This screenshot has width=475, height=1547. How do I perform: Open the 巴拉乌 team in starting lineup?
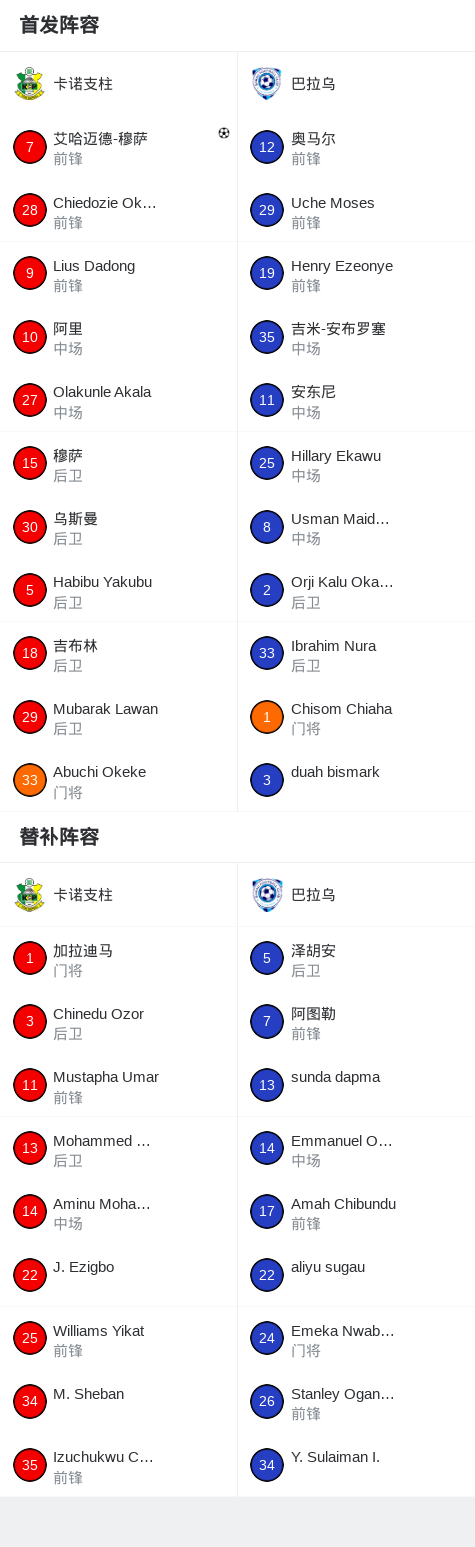pos(356,84)
